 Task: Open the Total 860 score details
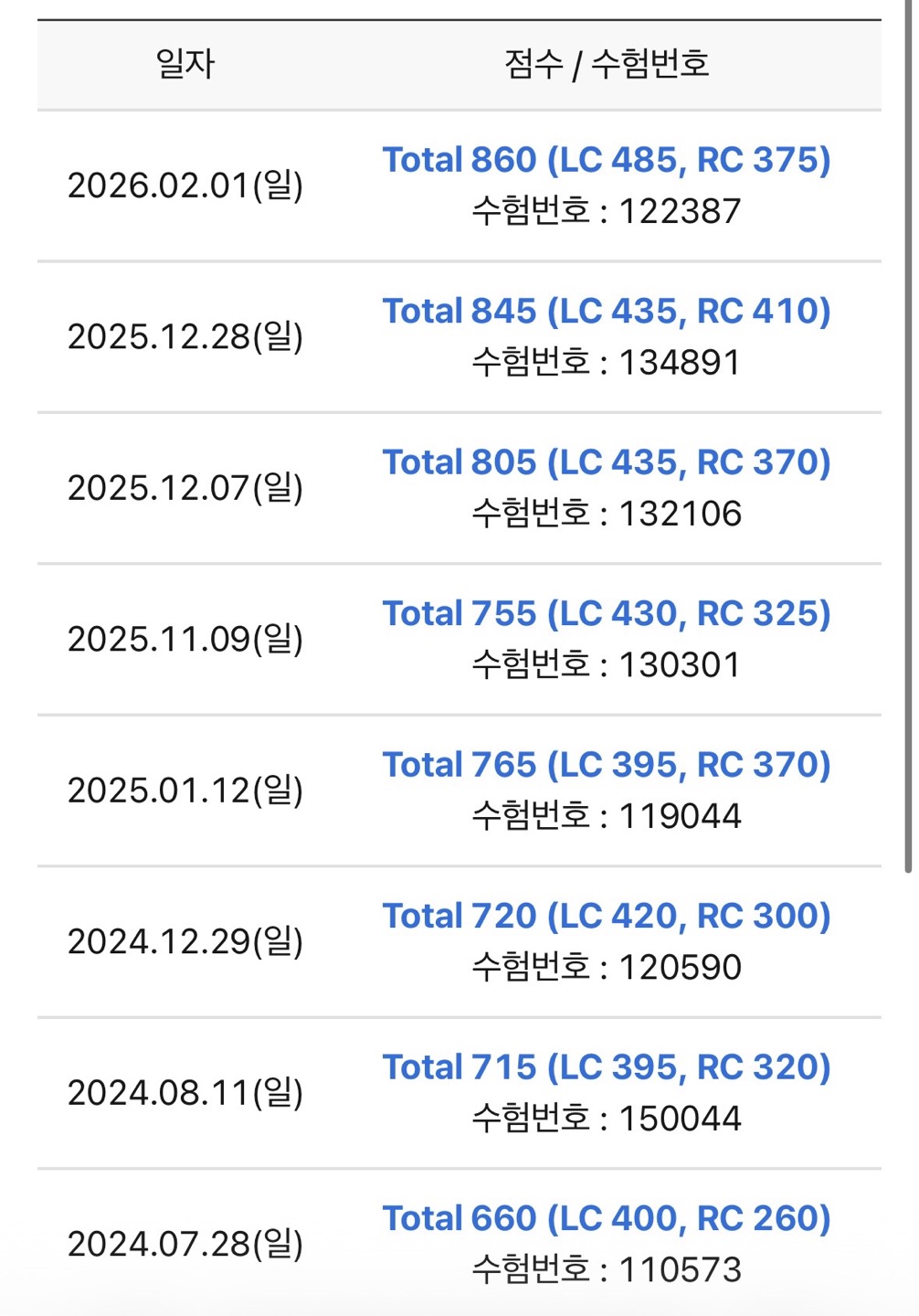[x=607, y=160]
